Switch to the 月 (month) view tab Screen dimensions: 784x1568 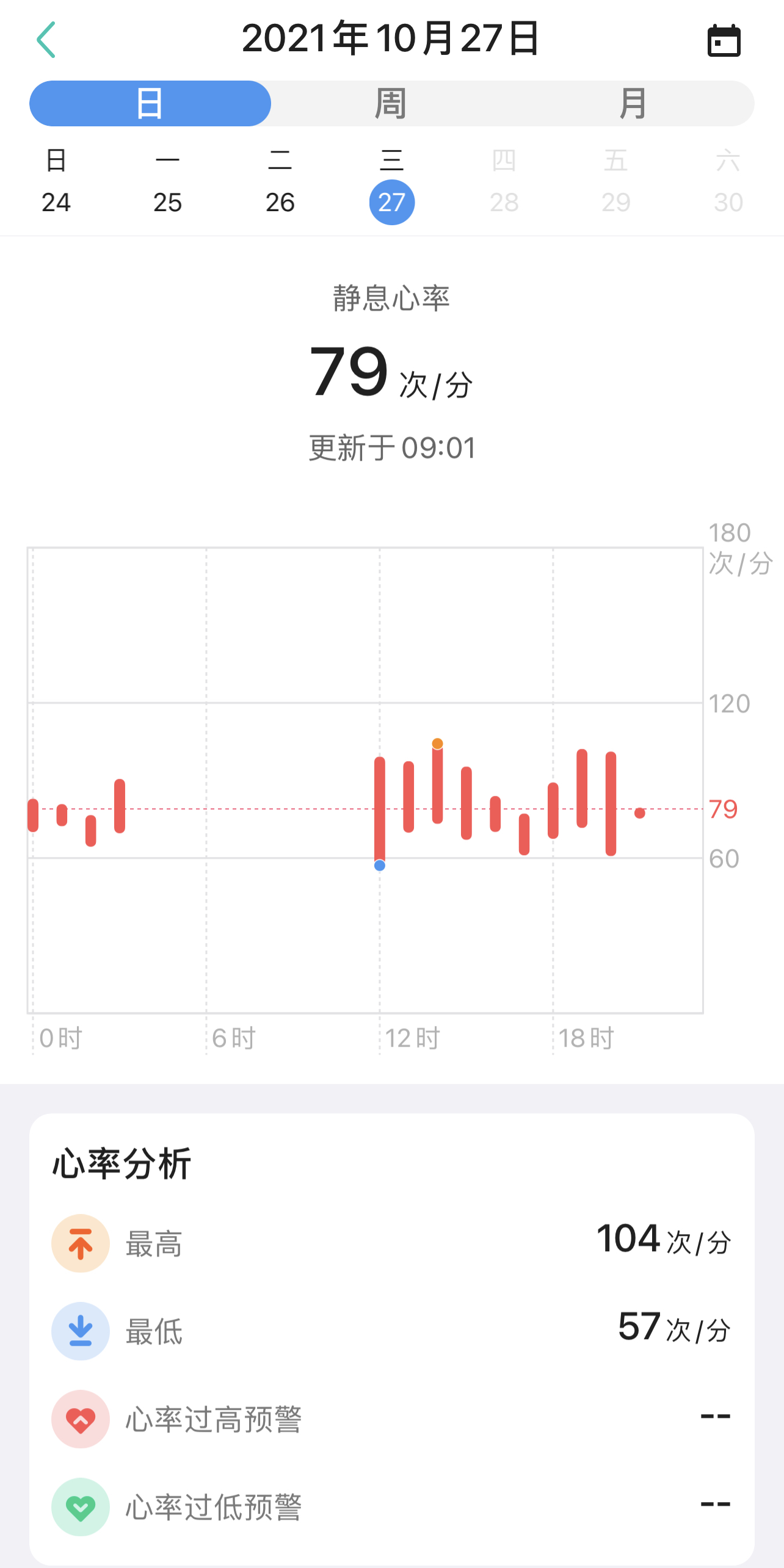634,103
